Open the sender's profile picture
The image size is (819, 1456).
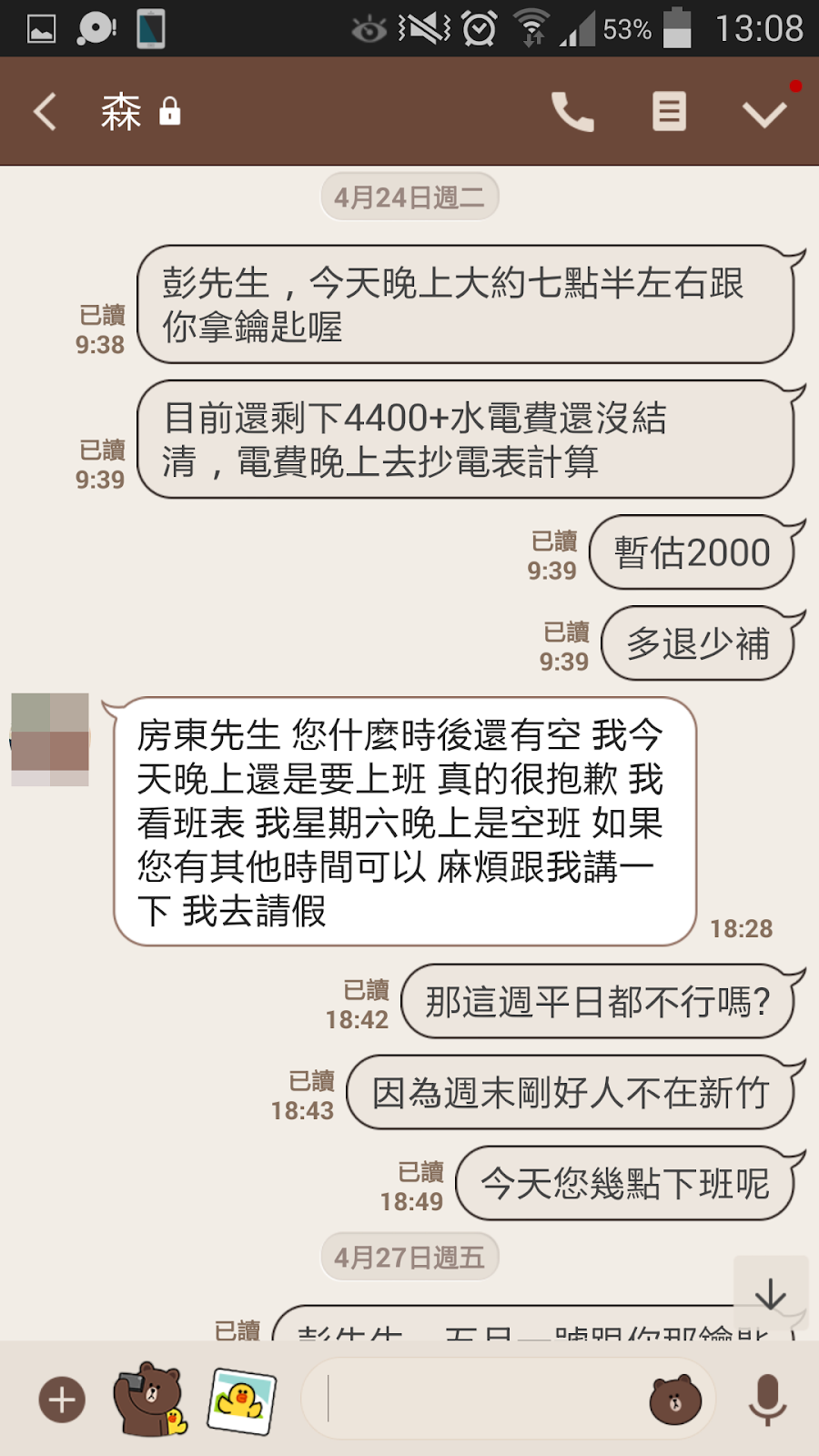50,739
